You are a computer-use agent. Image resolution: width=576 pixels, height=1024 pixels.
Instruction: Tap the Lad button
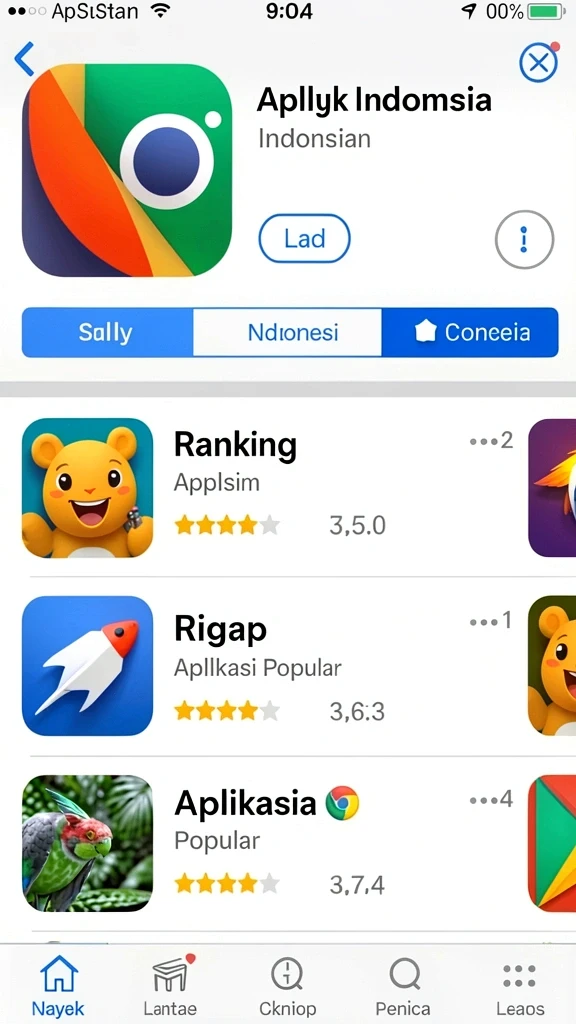pyautogui.click(x=304, y=238)
